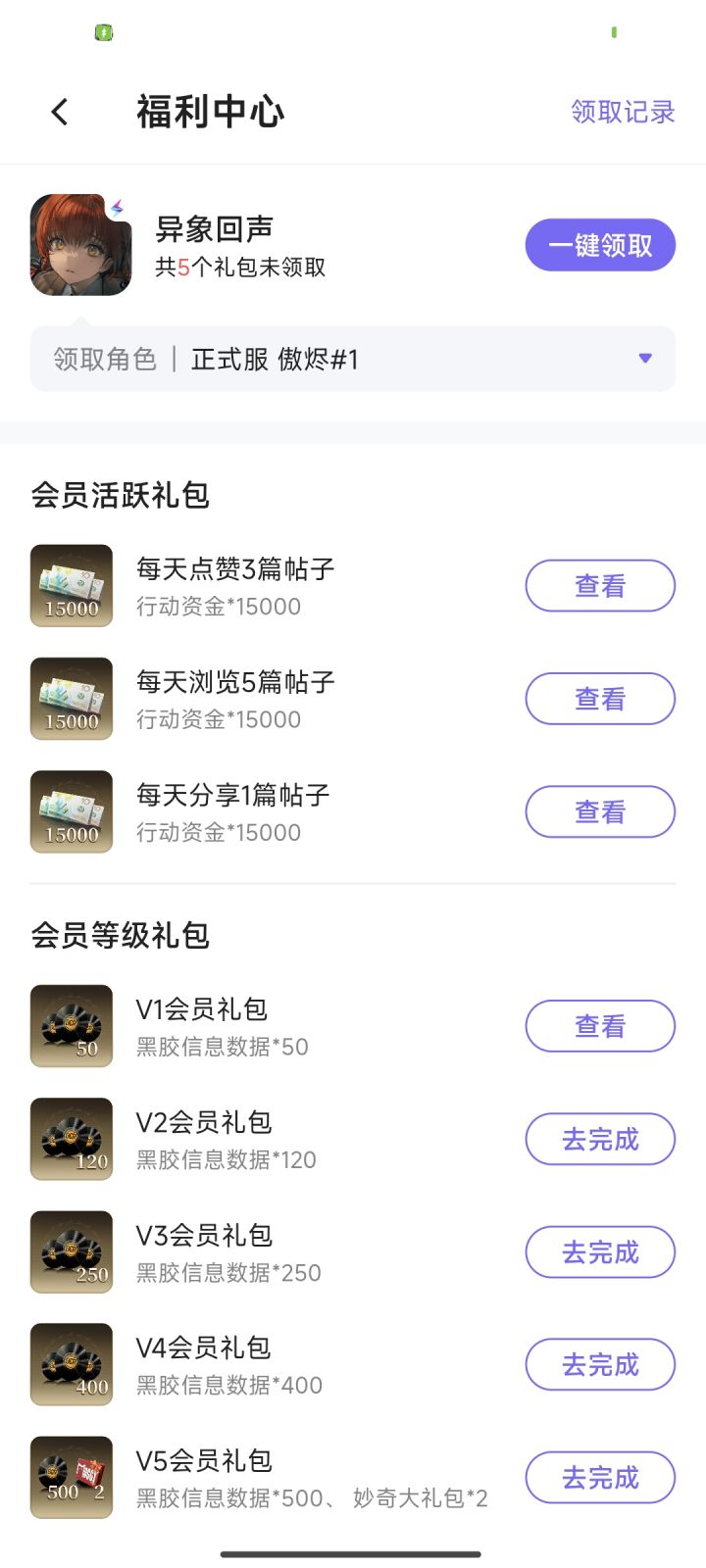Tap 去完成 for V4会员礼包
706x1568 pixels.
coord(600,1364)
